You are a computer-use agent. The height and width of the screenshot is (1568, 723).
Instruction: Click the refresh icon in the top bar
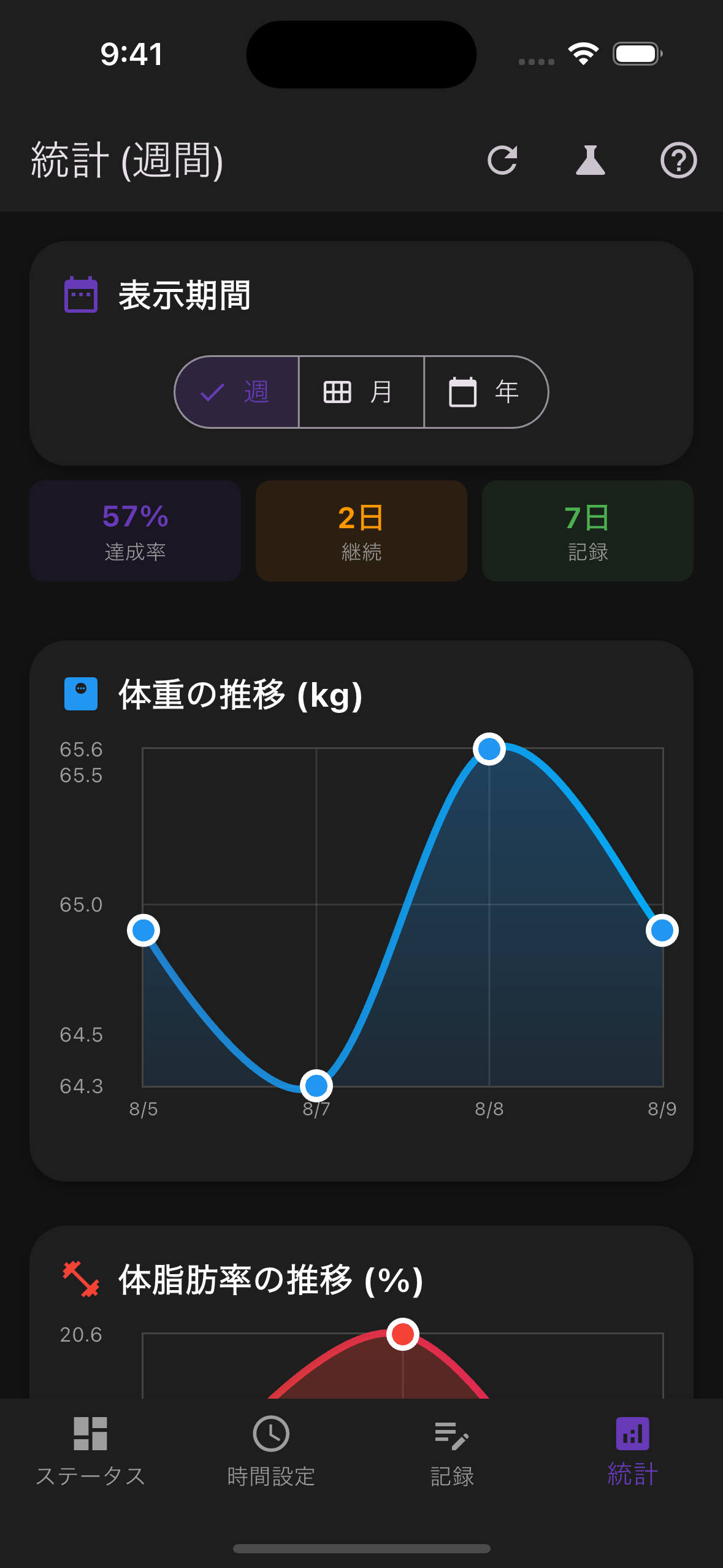pyautogui.click(x=503, y=161)
